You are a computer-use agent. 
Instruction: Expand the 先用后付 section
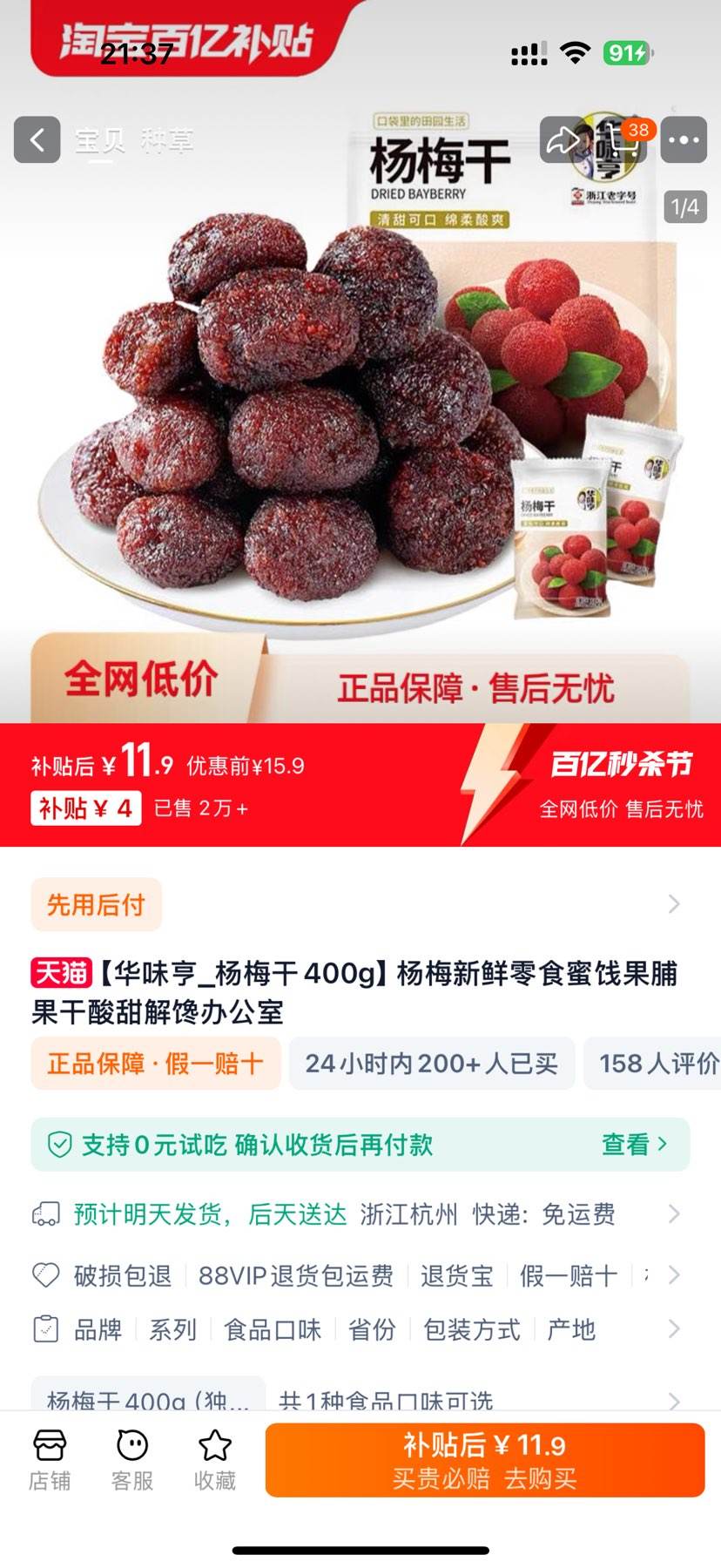360,905
